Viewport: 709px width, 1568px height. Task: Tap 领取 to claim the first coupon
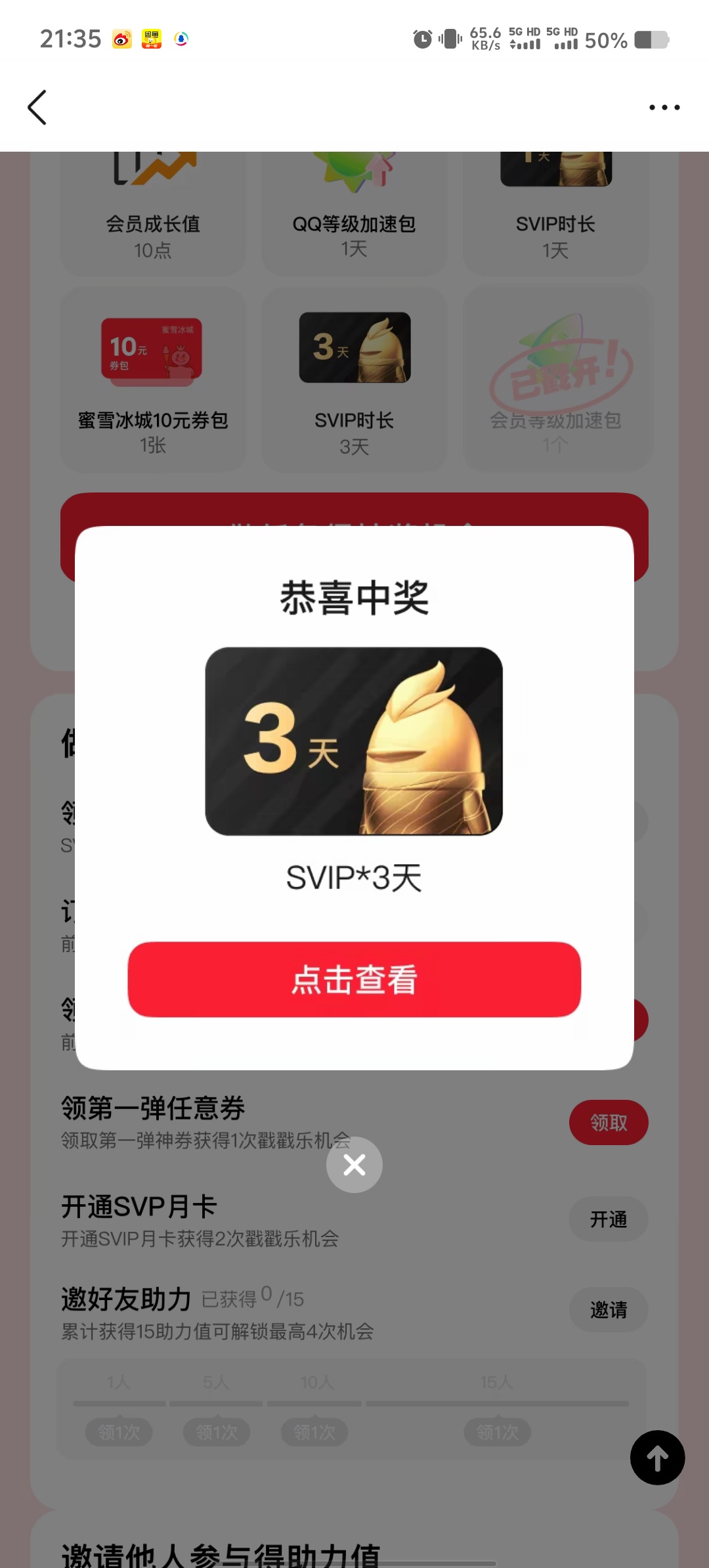[609, 1123]
